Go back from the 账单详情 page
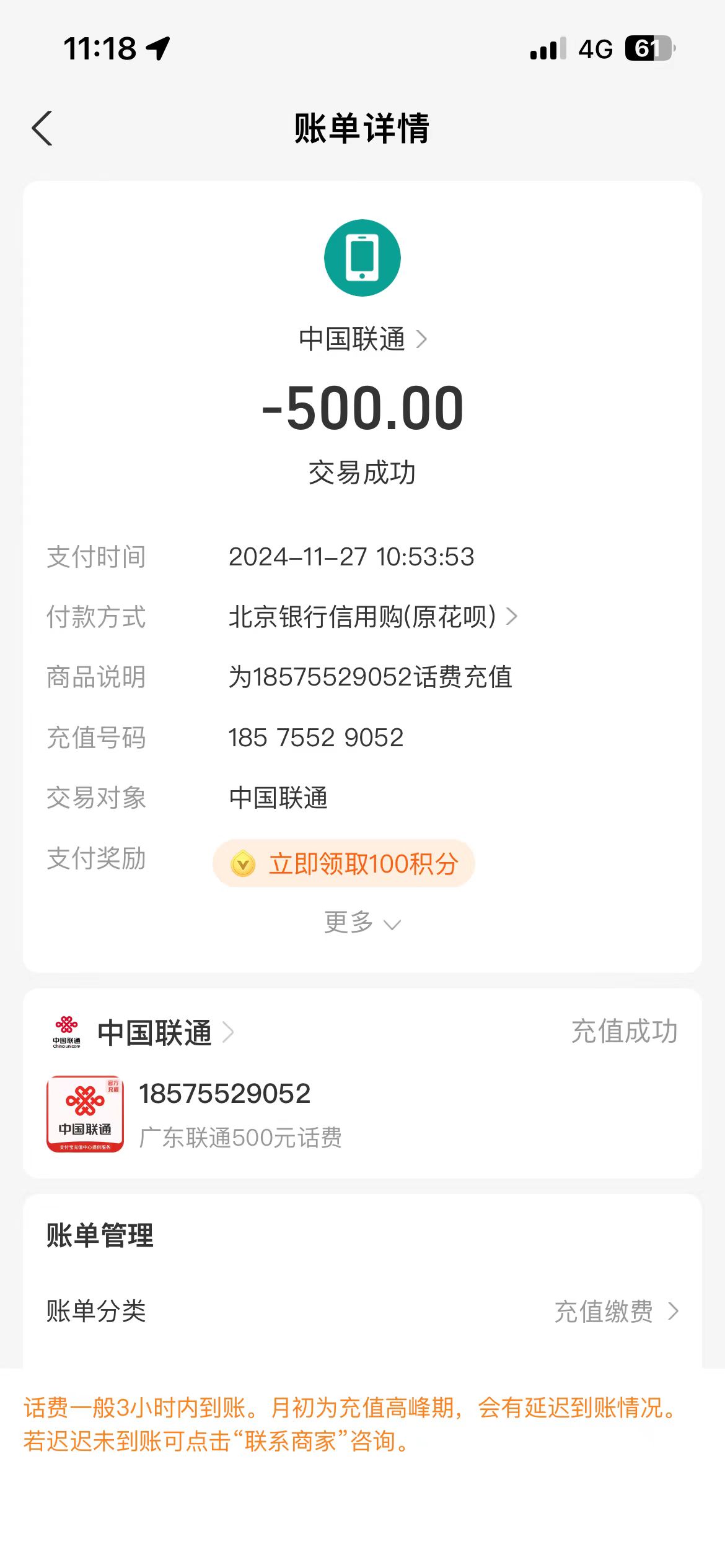Image resolution: width=725 pixels, height=1568 pixels. 42,129
